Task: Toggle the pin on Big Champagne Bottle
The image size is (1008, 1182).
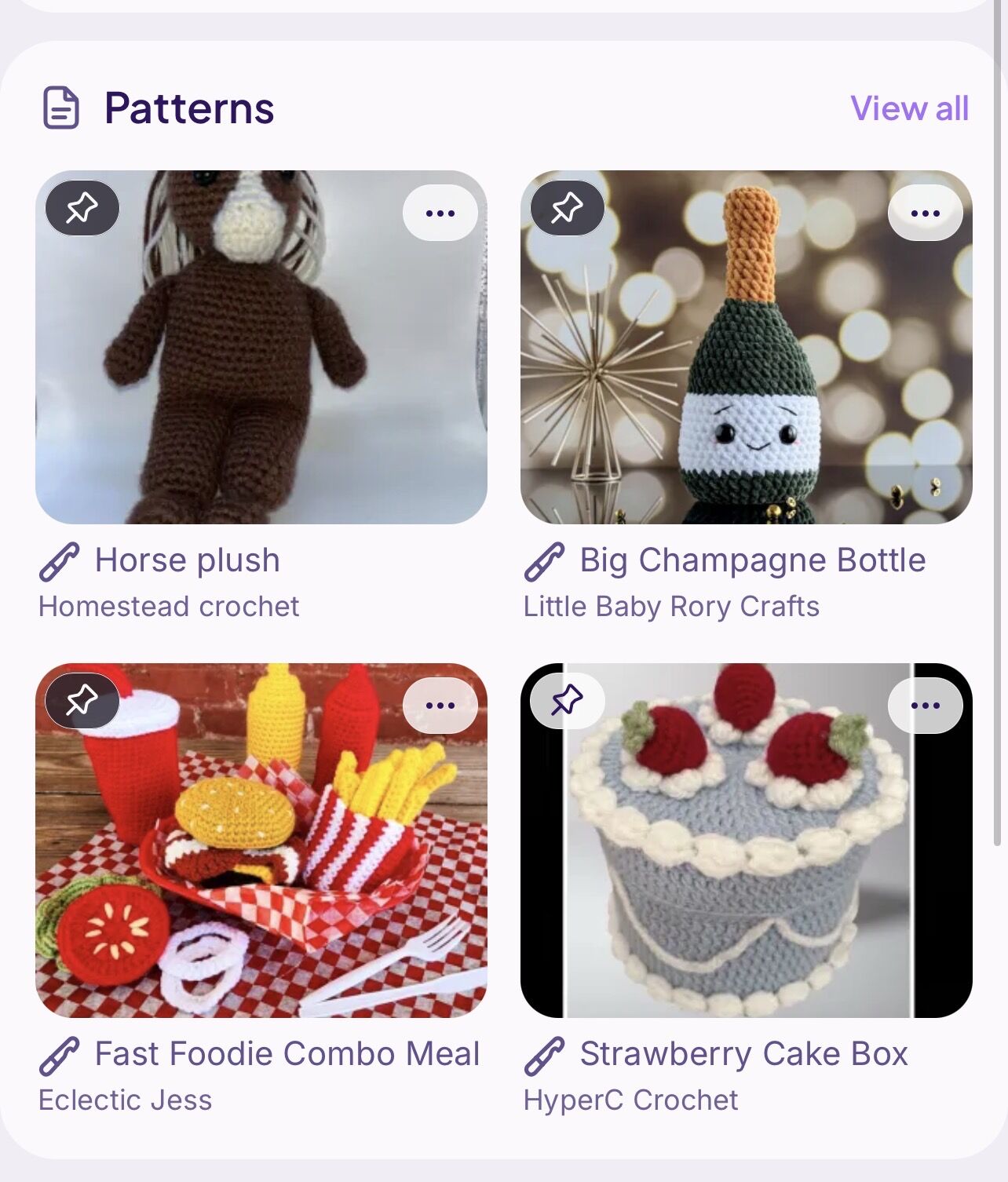Action: [567, 209]
